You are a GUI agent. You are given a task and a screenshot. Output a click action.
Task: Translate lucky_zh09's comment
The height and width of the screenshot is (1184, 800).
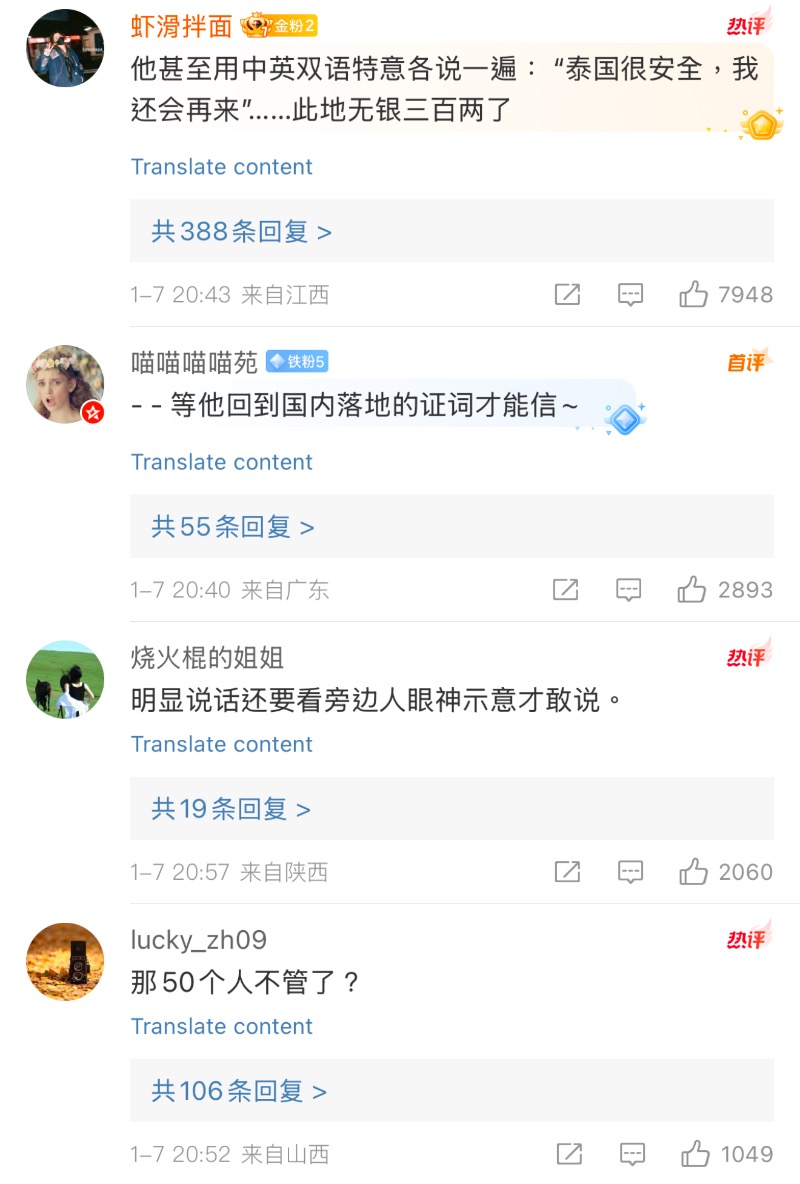[x=221, y=1026]
